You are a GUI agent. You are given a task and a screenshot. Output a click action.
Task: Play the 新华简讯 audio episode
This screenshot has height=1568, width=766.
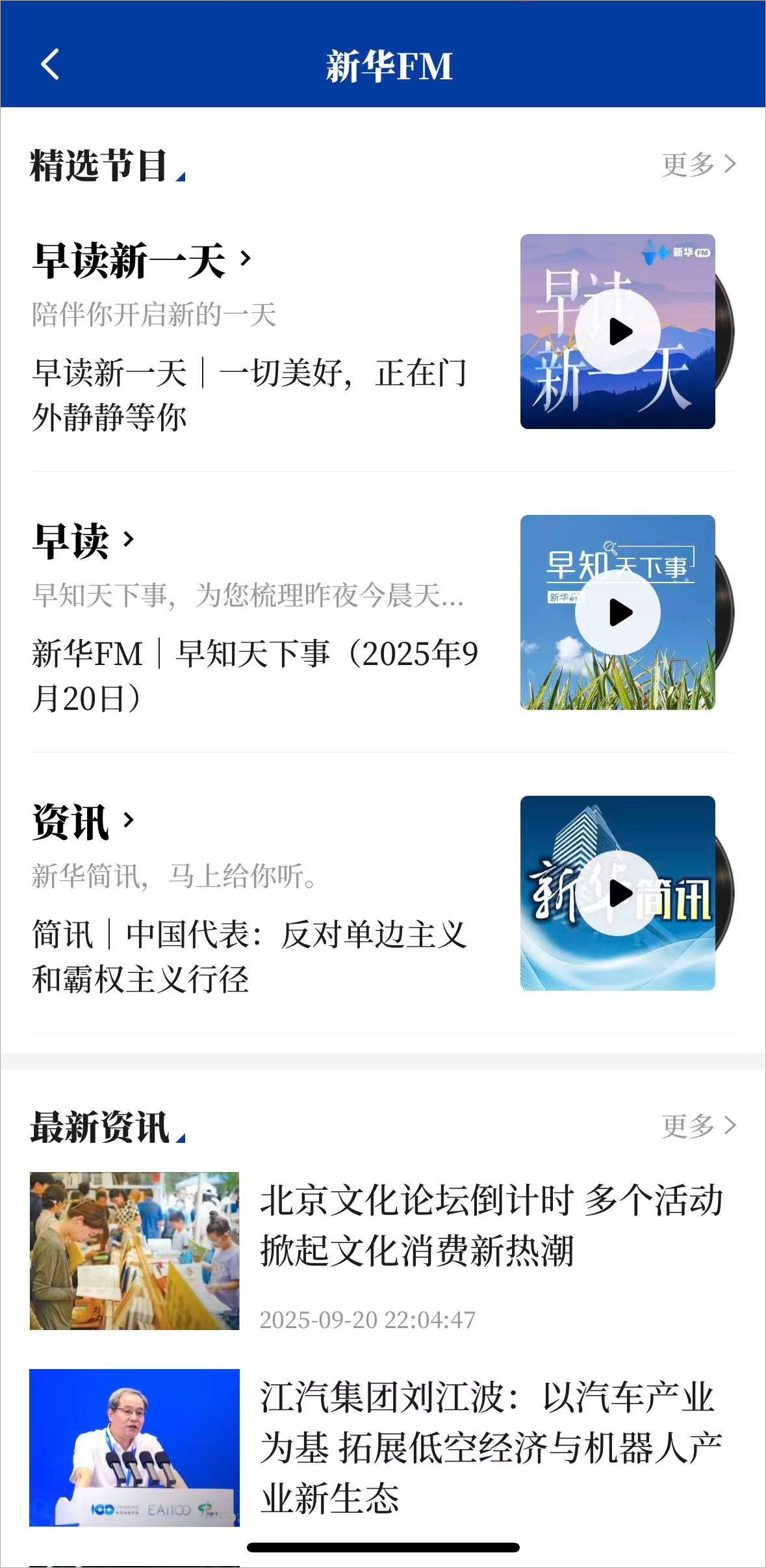pos(618,894)
